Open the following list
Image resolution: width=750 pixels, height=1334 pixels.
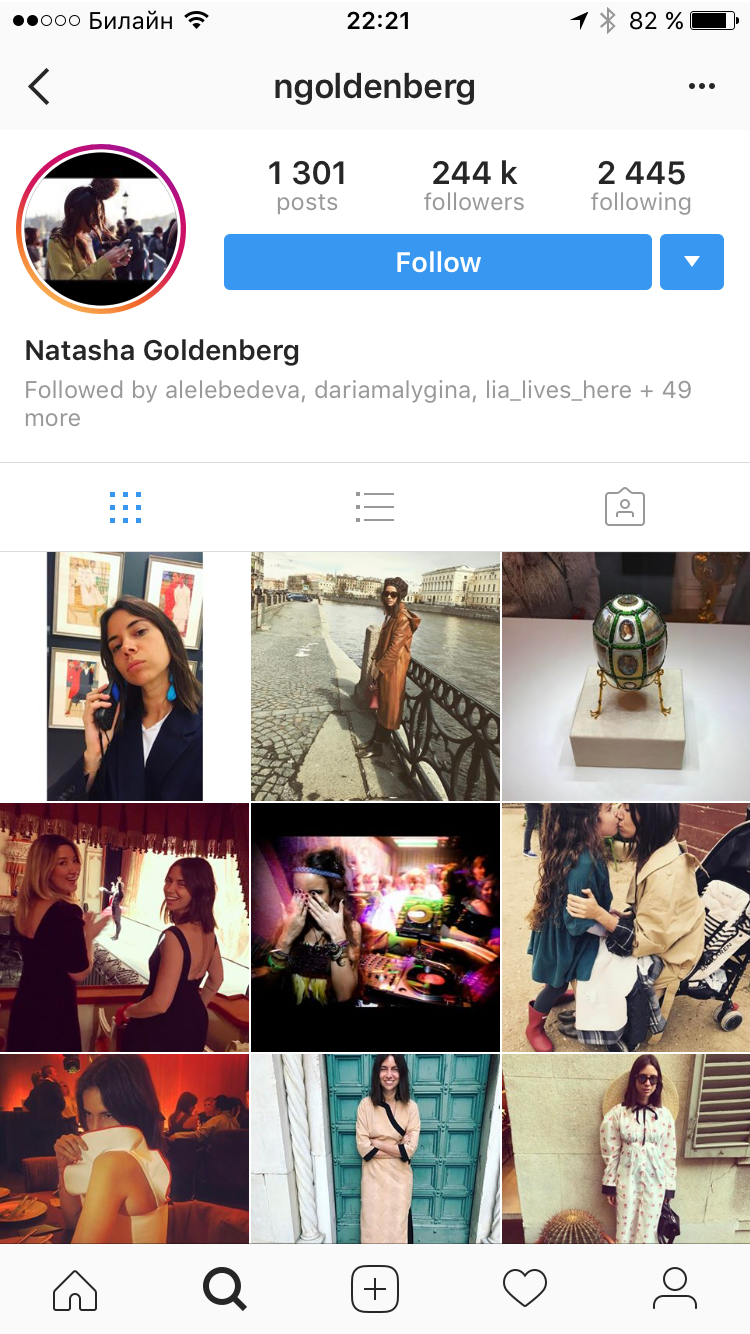click(x=641, y=185)
